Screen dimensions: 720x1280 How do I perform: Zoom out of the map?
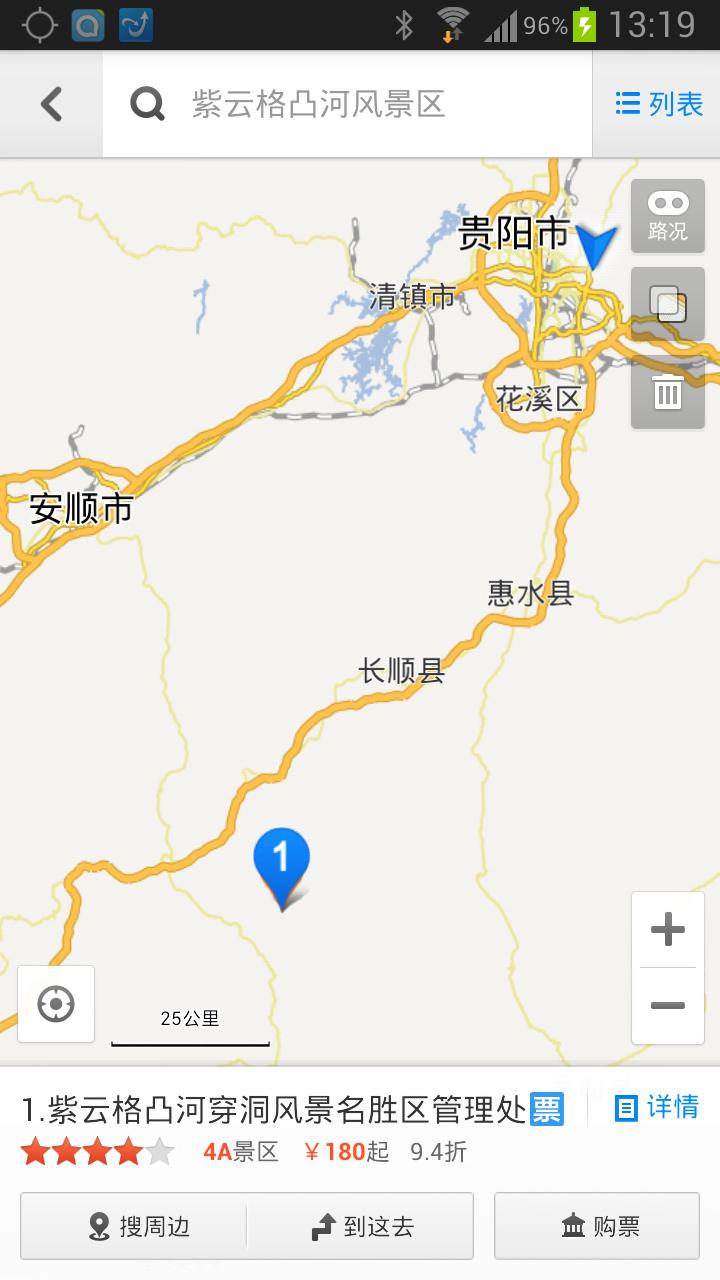[x=667, y=1006]
